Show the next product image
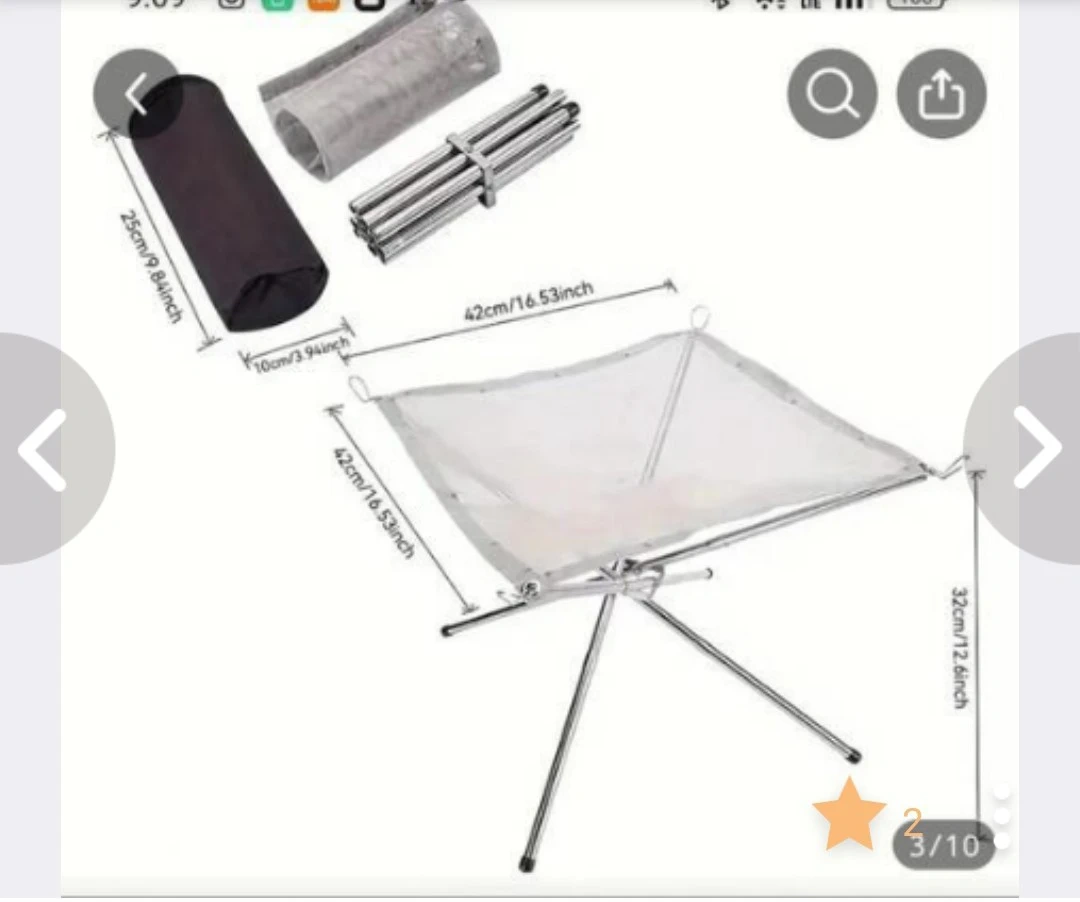 pos(1034,449)
